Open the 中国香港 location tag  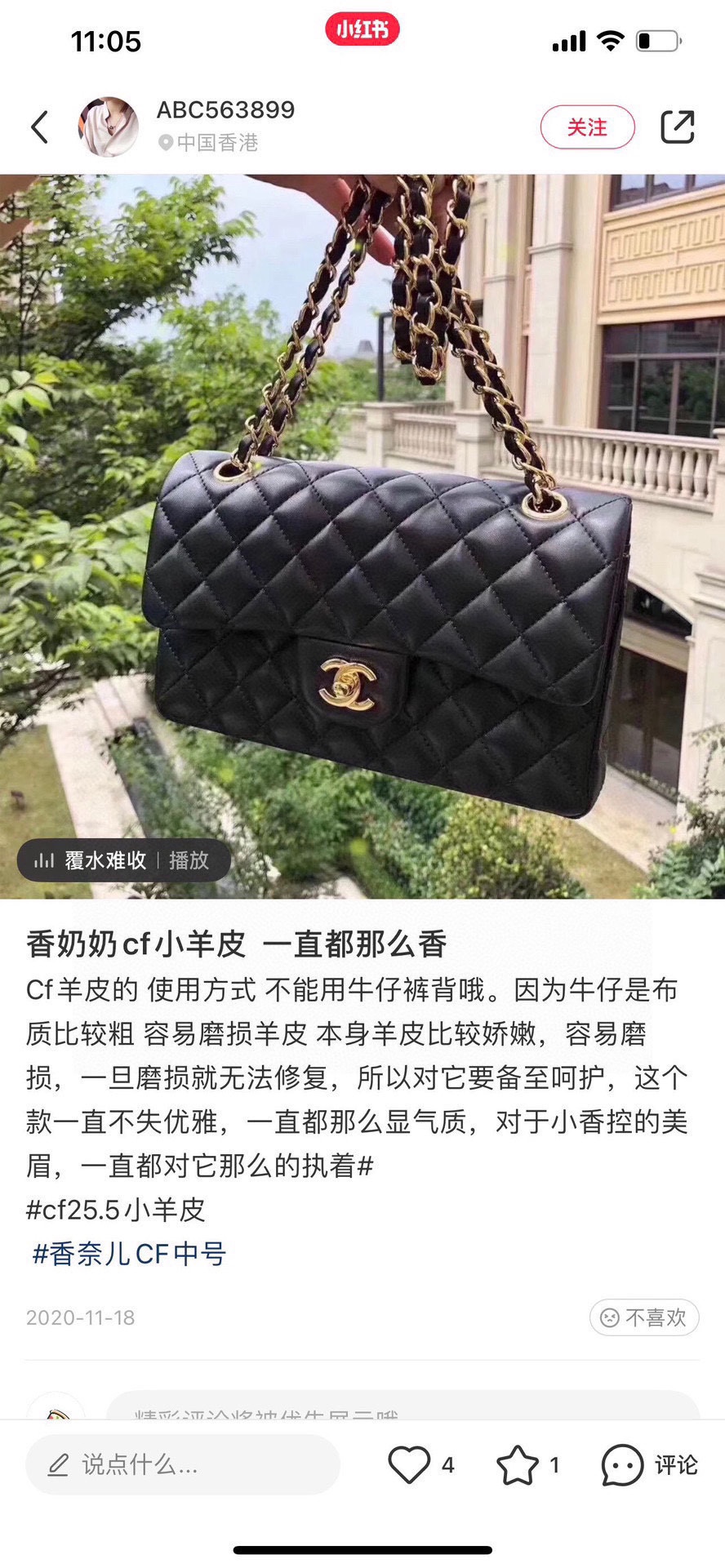209,143
